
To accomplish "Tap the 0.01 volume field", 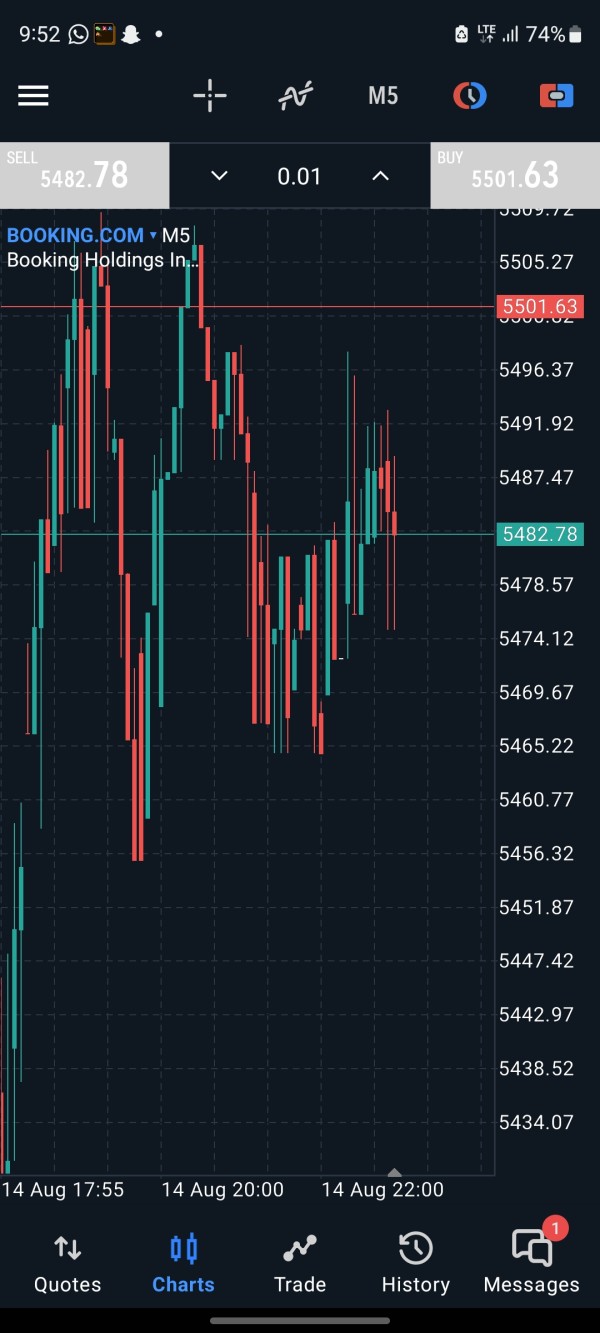I will [x=300, y=176].
